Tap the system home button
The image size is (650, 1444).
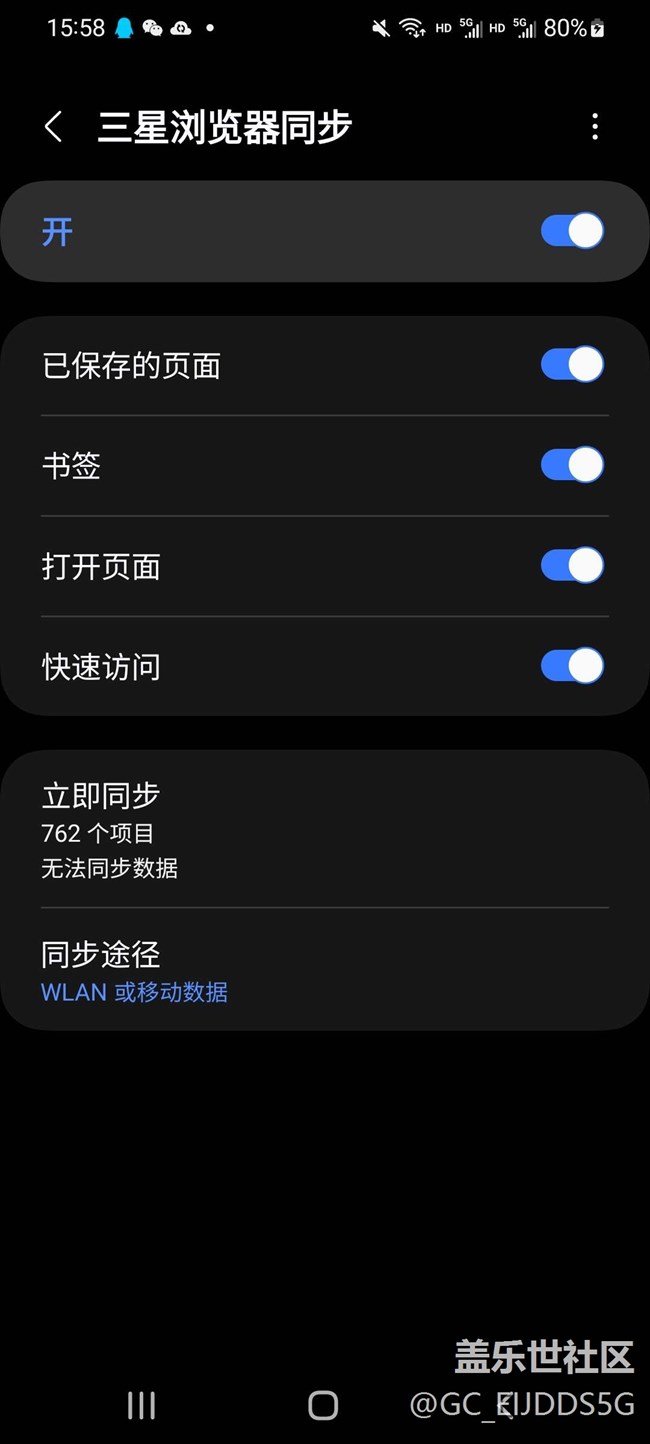click(x=323, y=1405)
